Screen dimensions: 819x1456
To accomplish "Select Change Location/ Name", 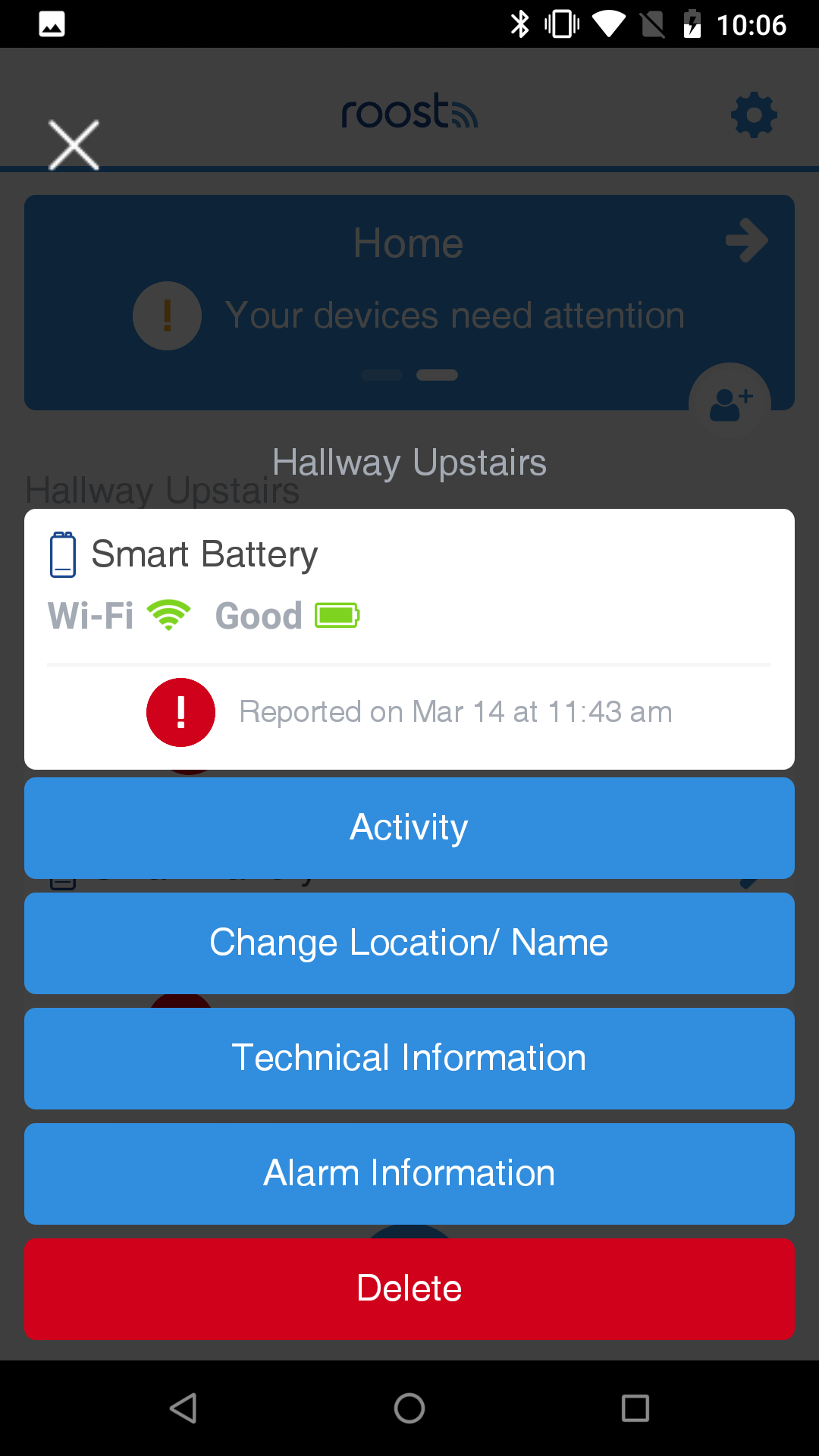I will pos(409,943).
